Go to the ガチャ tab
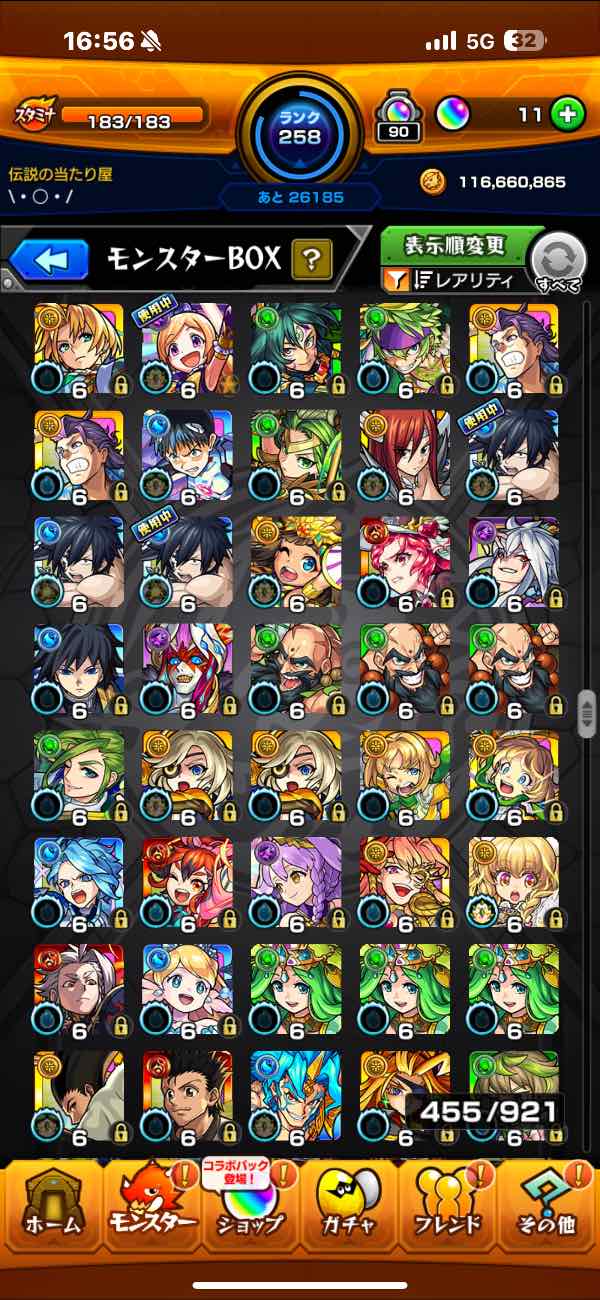Screen dimensions: 600x1300 click(348, 1212)
